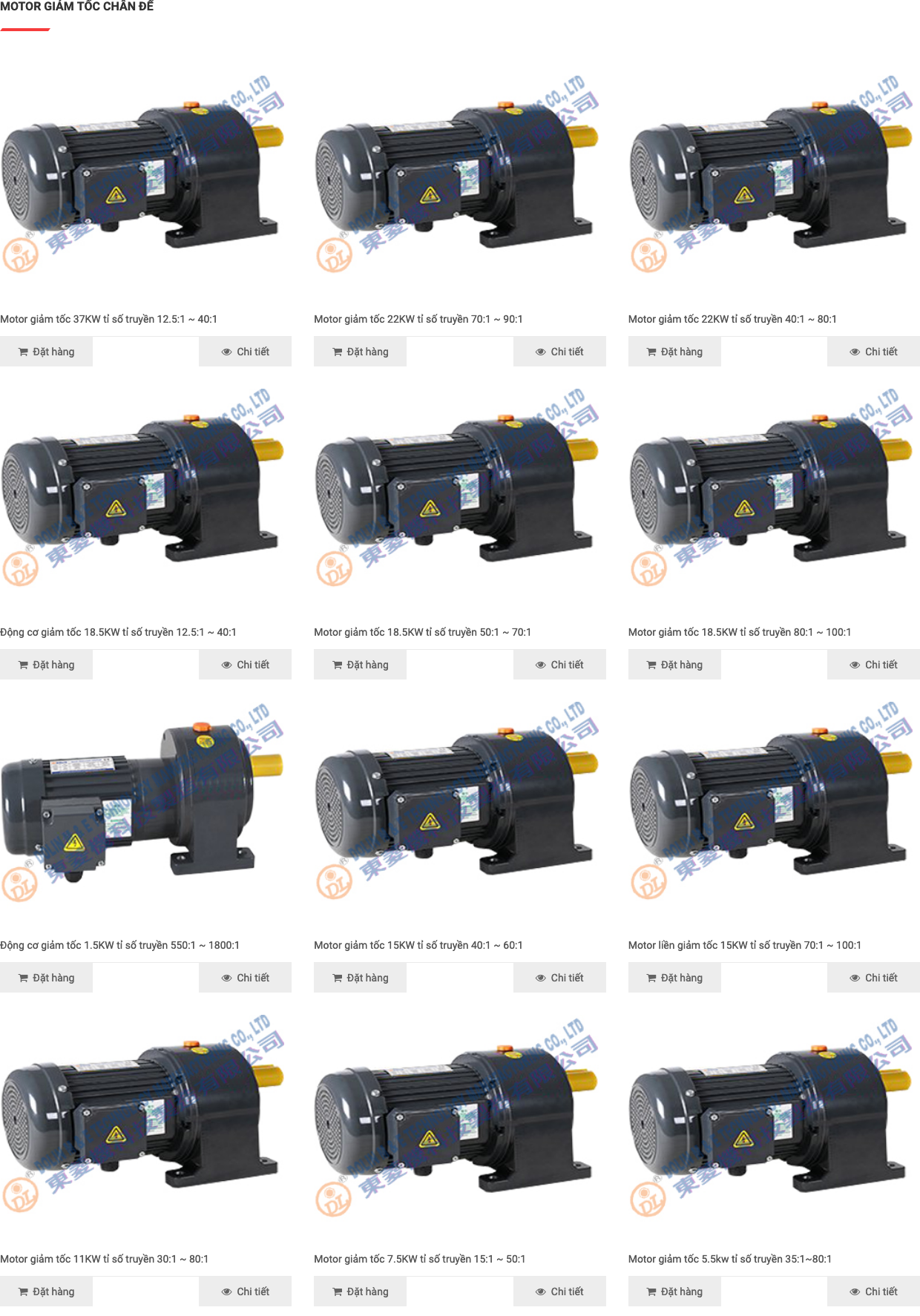View Chi tiết for 22KW motor 40:1 ~ 80:1
920x1316 pixels.
(x=873, y=352)
